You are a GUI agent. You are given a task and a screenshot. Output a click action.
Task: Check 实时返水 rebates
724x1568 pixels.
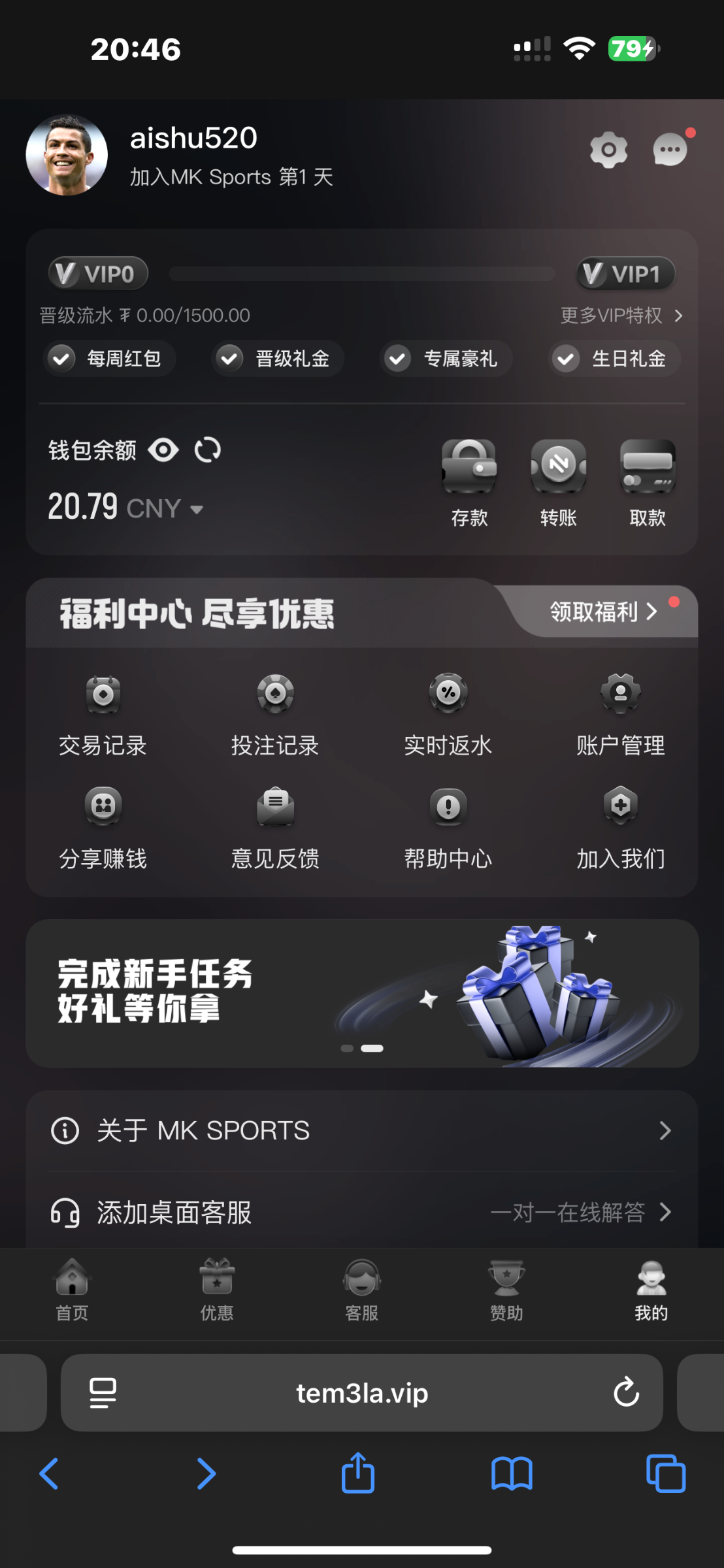(448, 715)
